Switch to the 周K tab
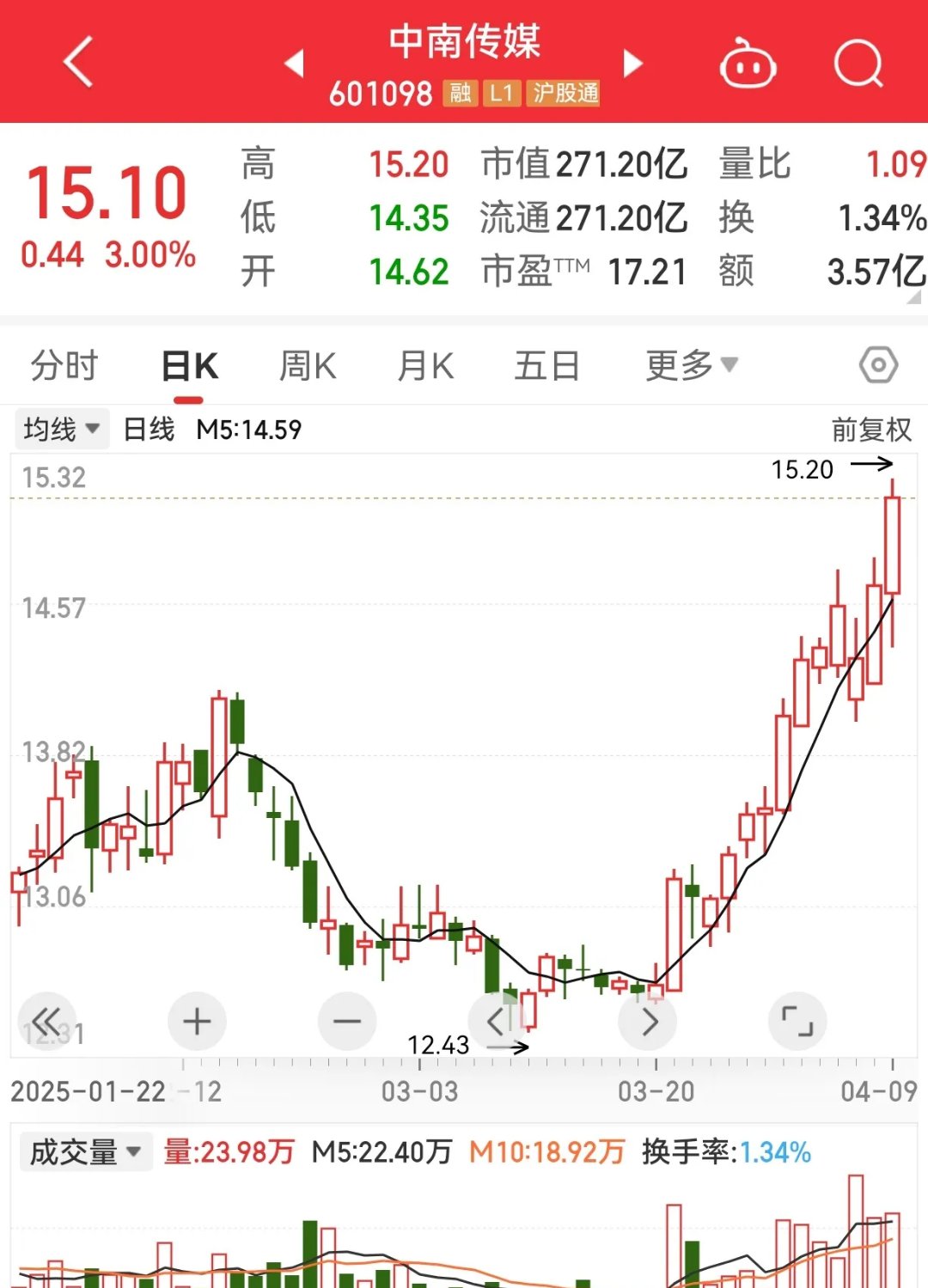The image size is (928, 1288). (308, 366)
